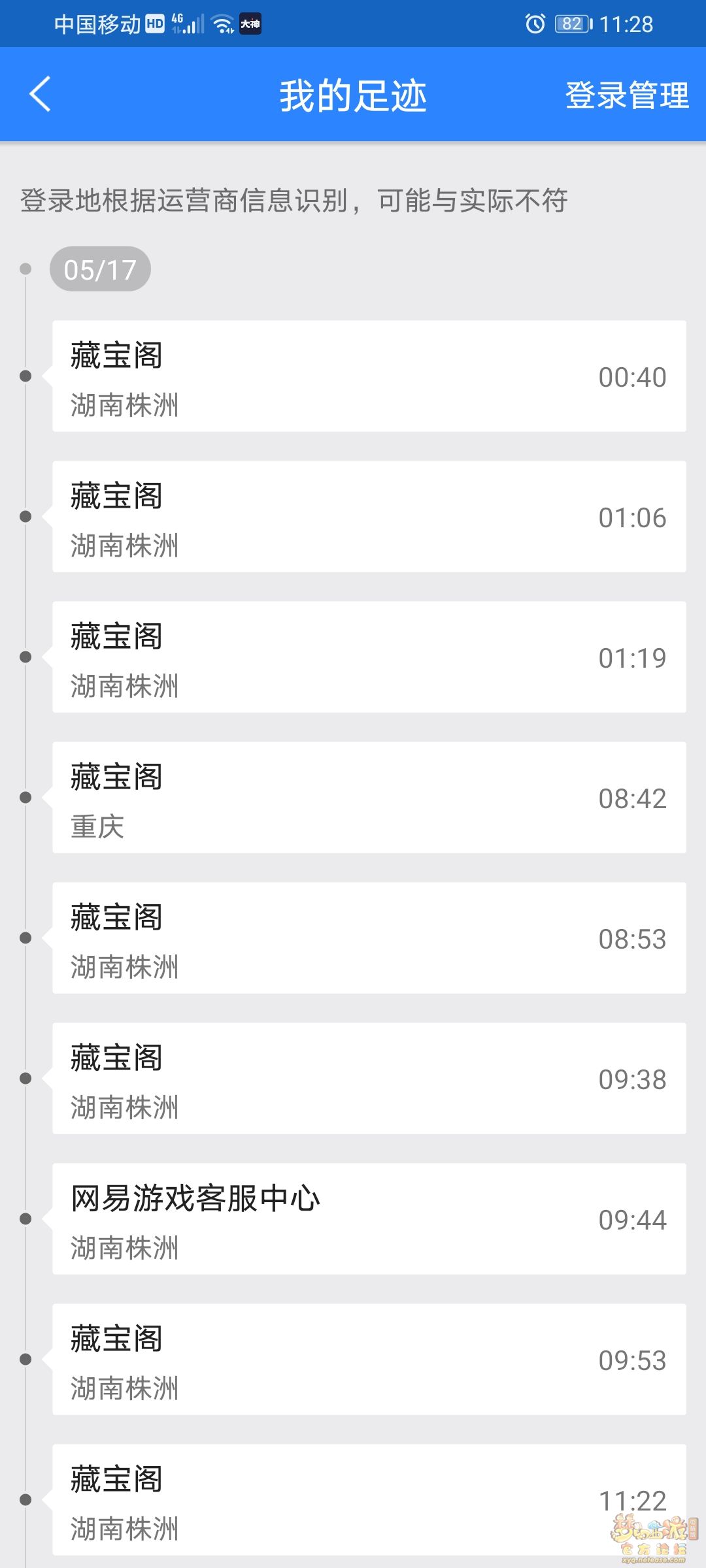Viewport: 706px width, 1568px height.
Task: Open the 藏宝阁 record at 09:38
Action: point(369,1079)
